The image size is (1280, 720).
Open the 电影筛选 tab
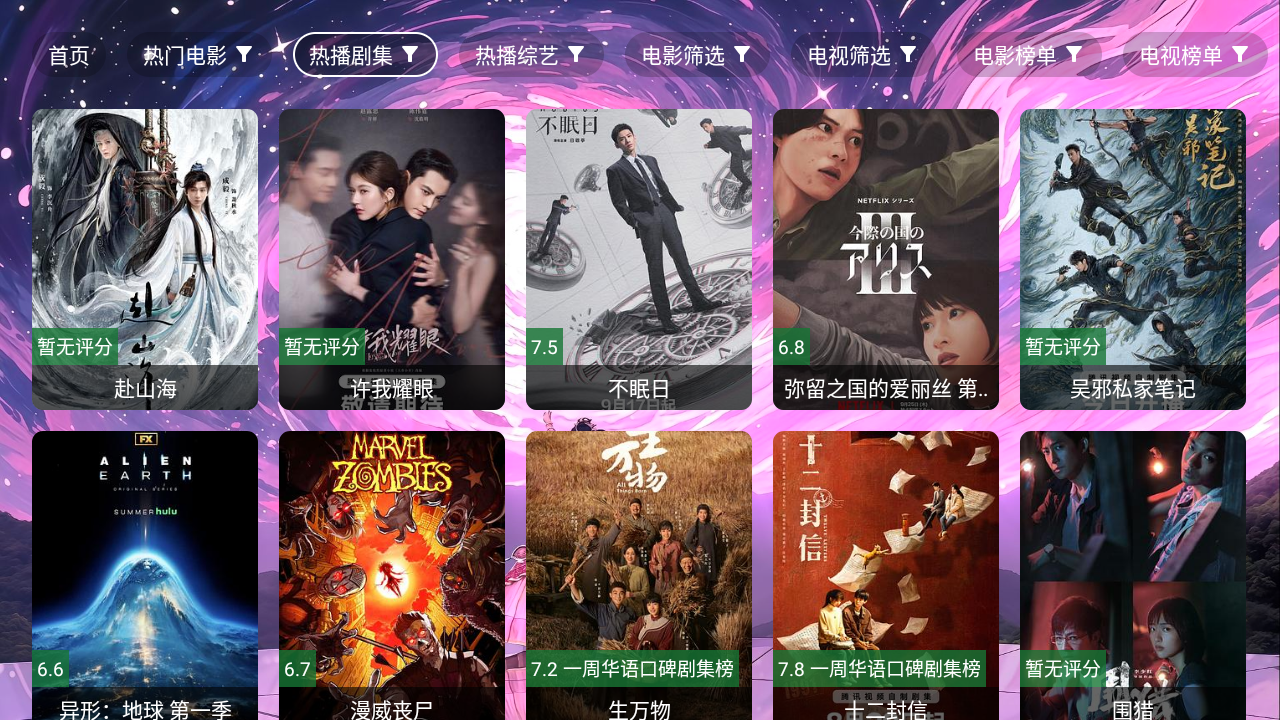coord(697,55)
